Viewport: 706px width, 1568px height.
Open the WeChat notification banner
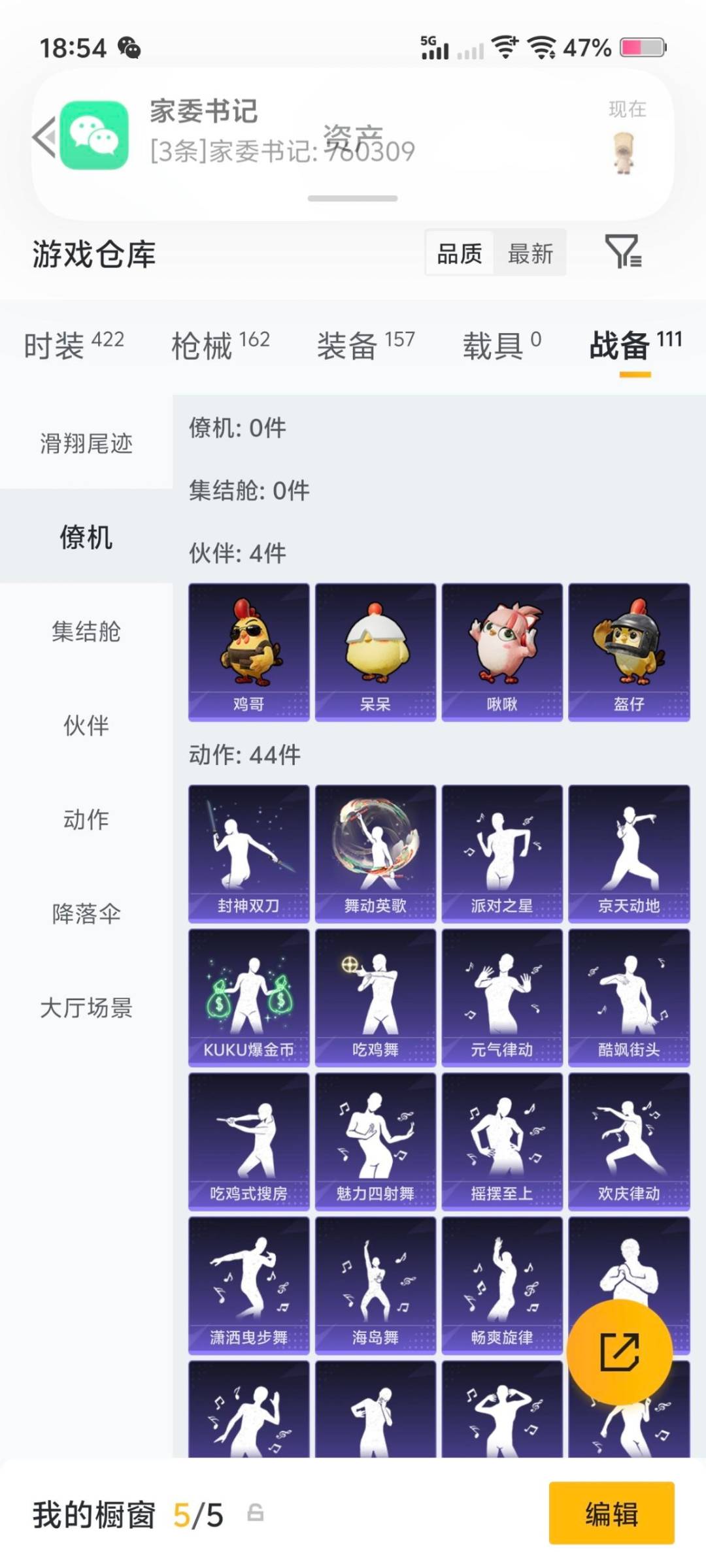(353, 140)
